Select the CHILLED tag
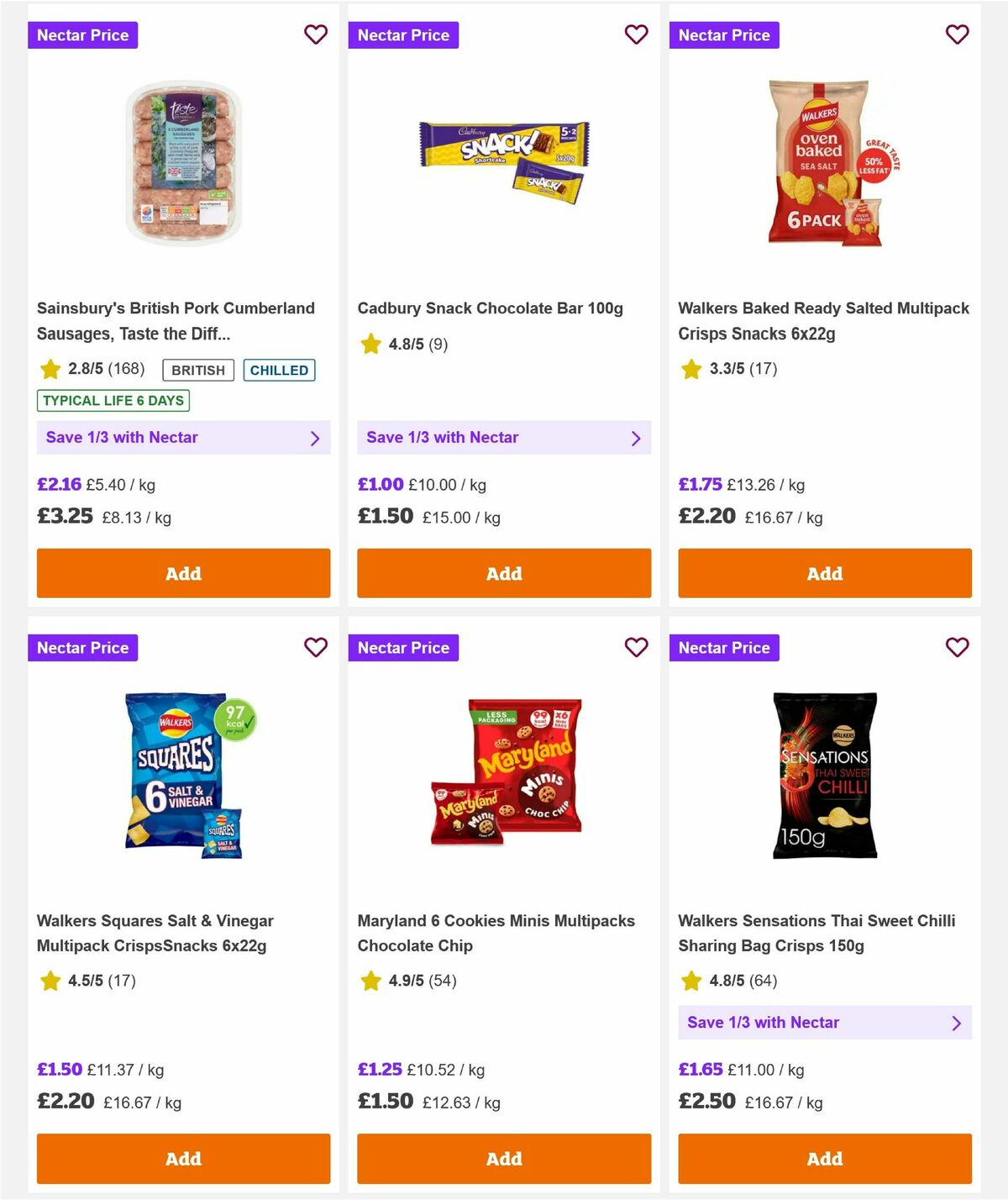The width and height of the screenshot is (1008, 1200). tap(279, 370)
